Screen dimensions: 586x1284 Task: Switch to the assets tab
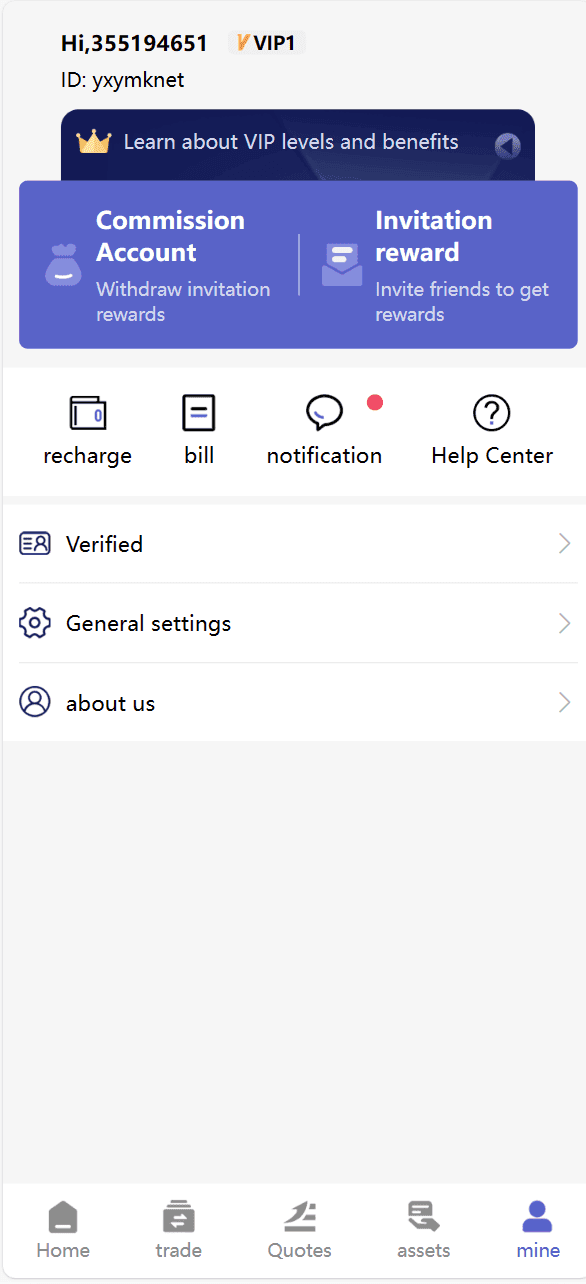tap(424, 1231)
